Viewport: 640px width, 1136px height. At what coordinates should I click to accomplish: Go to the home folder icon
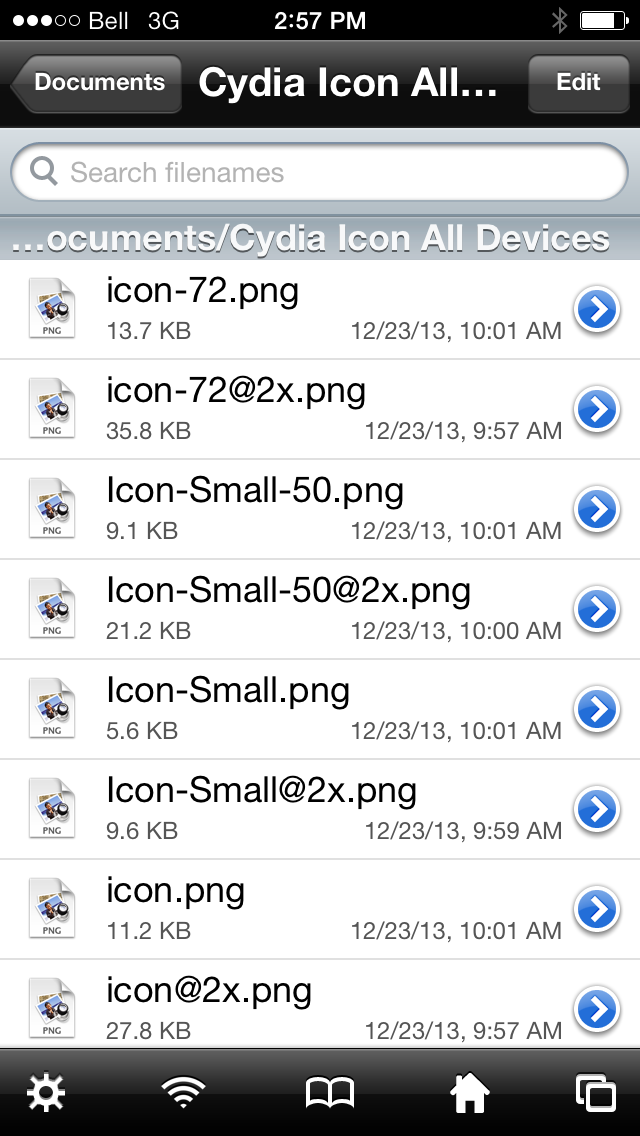coord(470,1092)
